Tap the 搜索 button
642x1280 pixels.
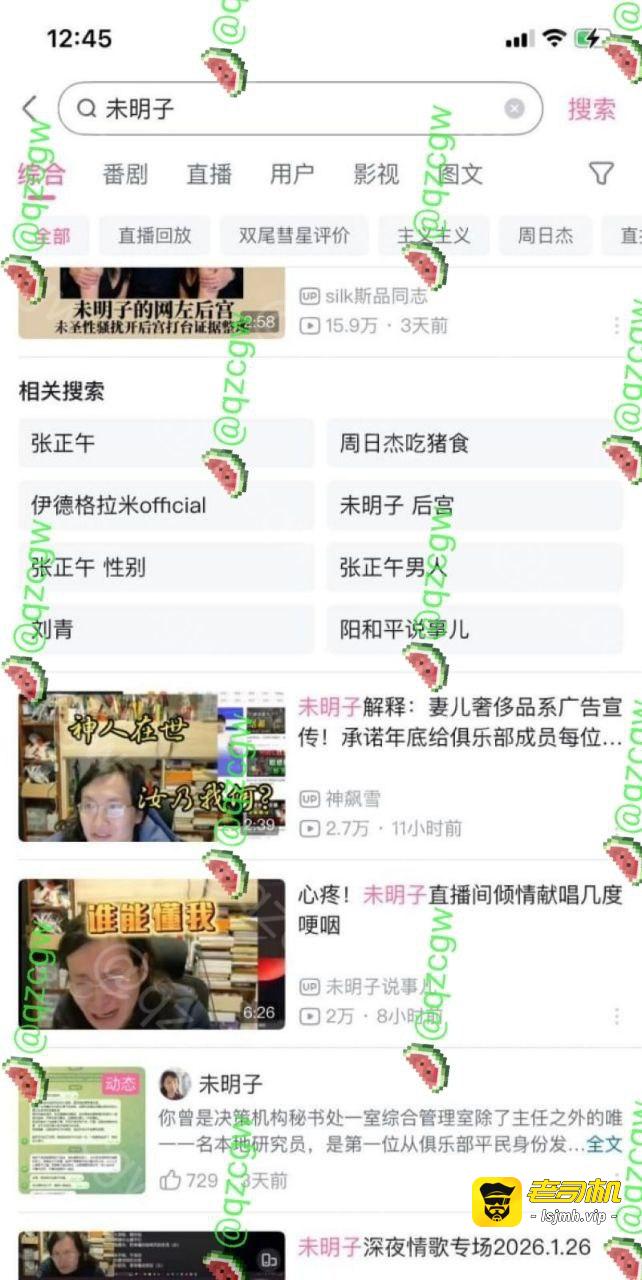(592, 109)
